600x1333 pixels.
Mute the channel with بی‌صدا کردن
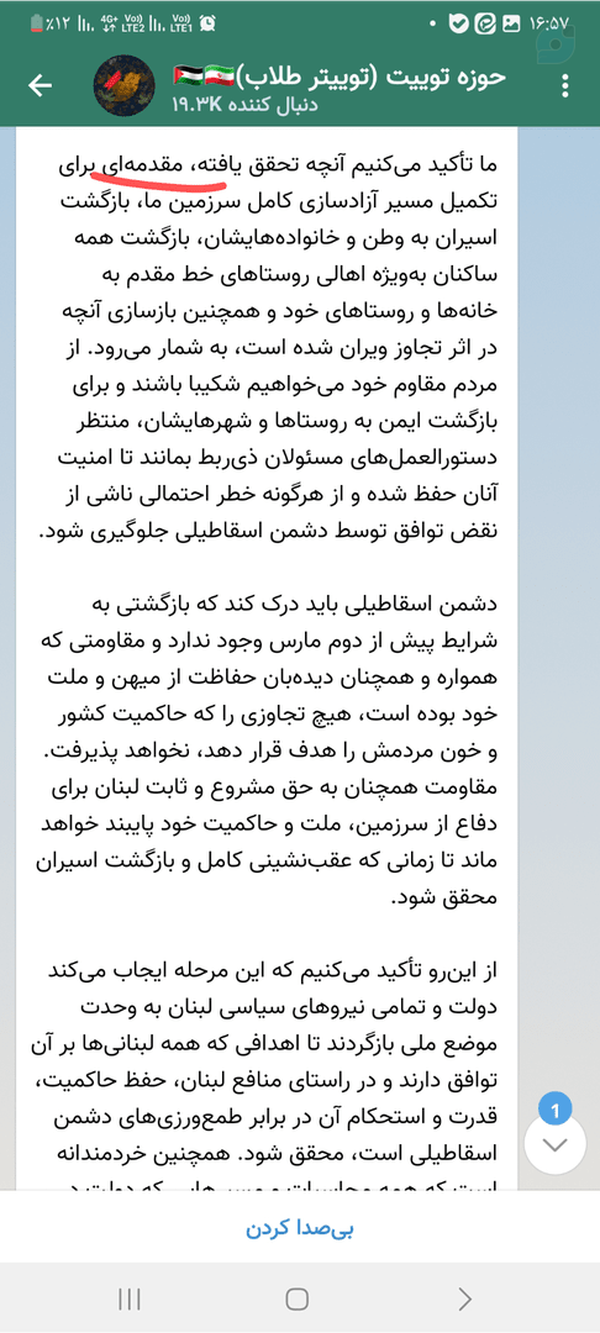(300, 1228)
